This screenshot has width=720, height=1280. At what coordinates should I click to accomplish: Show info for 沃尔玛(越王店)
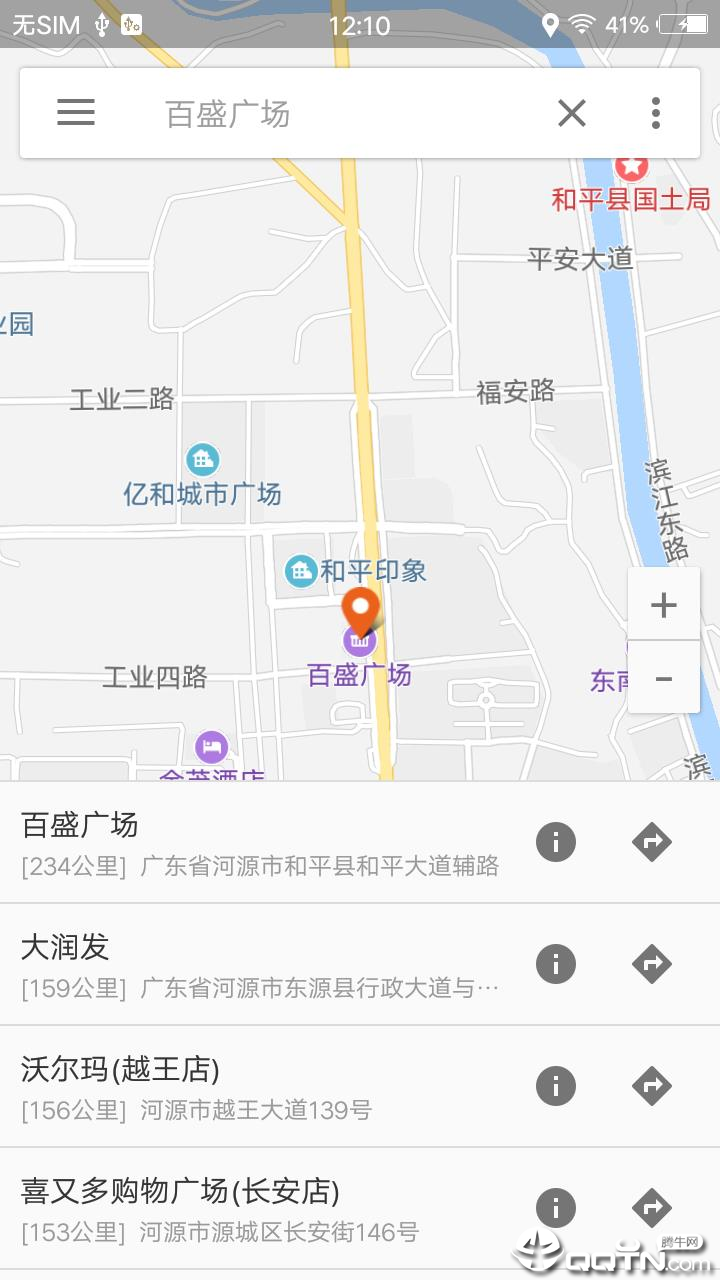[x=556, y=1087]
